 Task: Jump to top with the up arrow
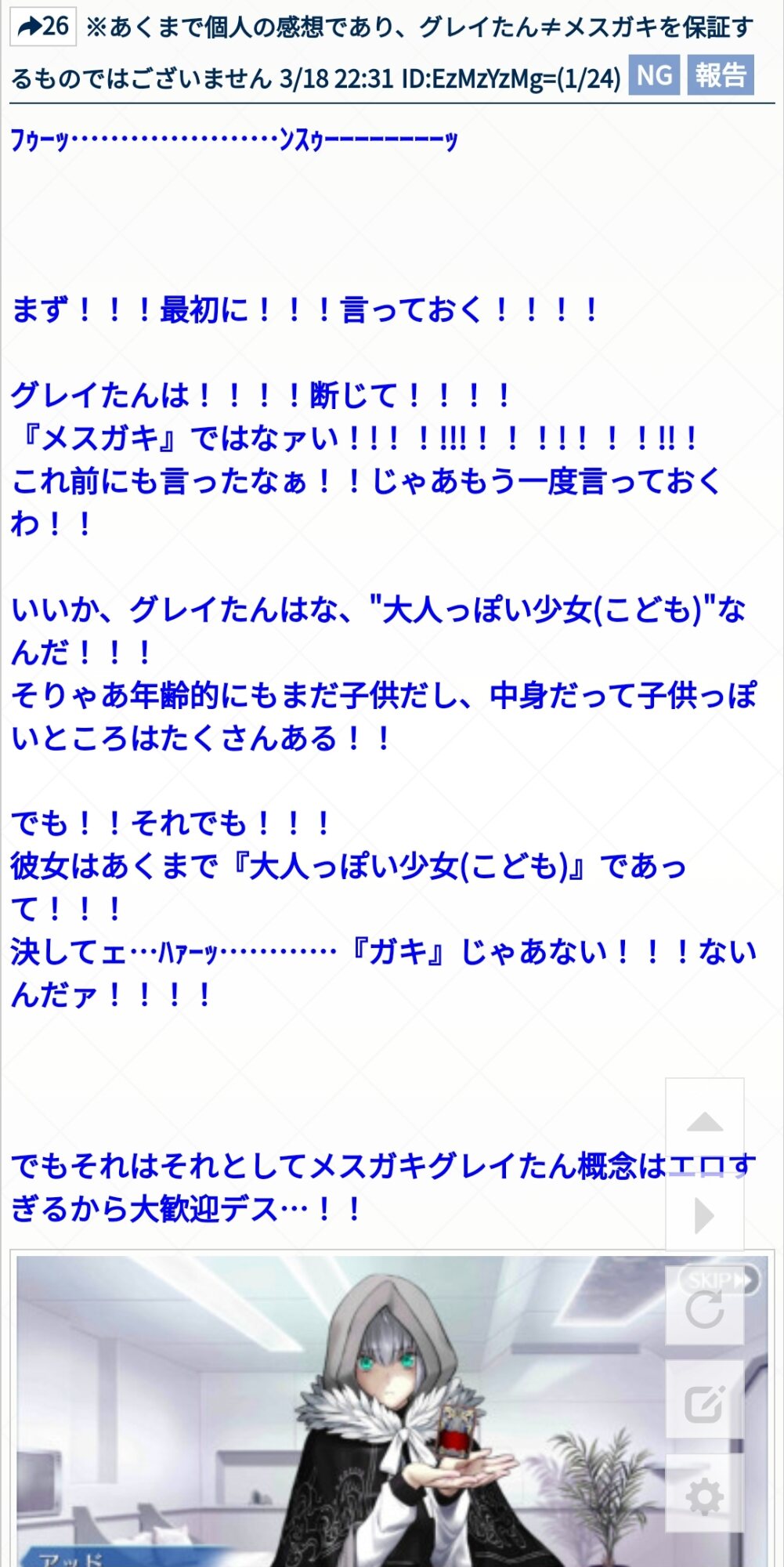click(x=704, y=1122)
